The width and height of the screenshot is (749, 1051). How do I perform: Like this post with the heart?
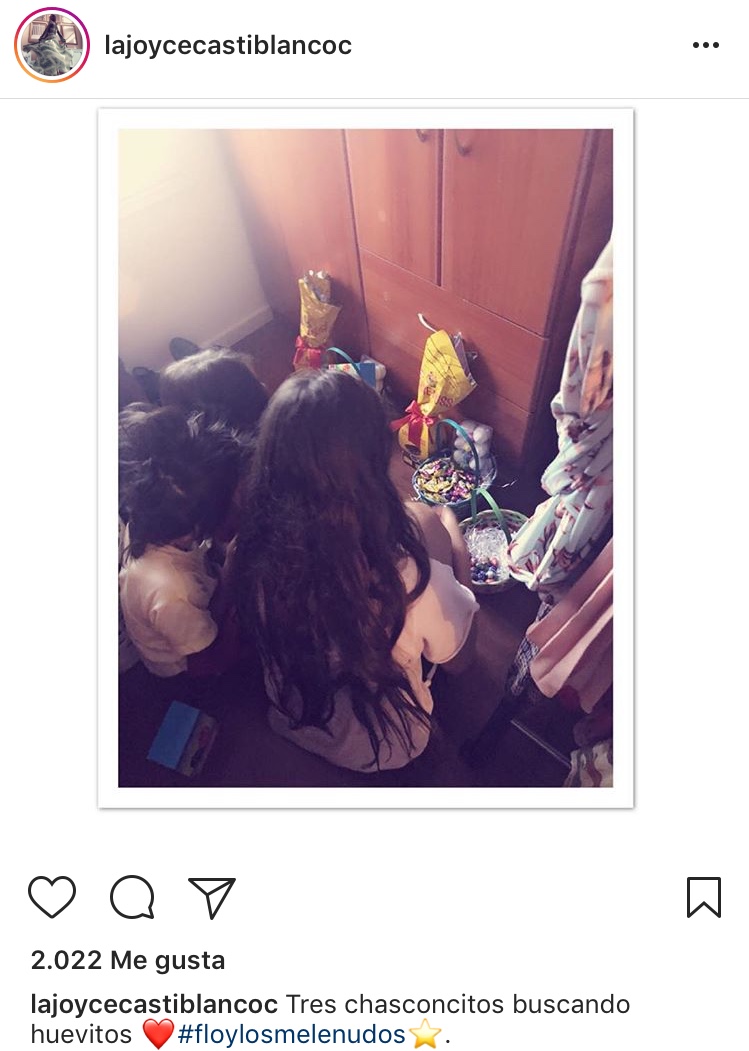click(x=52, y=897)
